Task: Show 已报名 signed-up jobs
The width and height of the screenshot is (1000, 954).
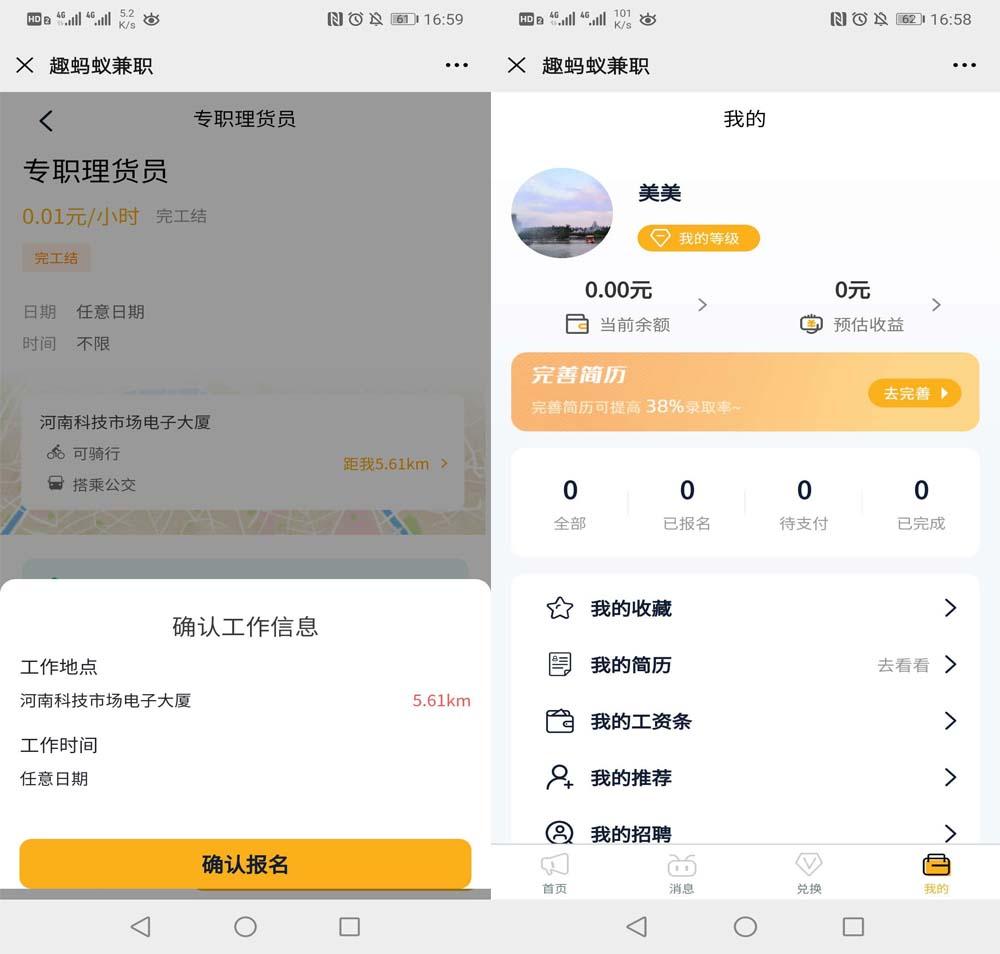Action: click(687, 503)
